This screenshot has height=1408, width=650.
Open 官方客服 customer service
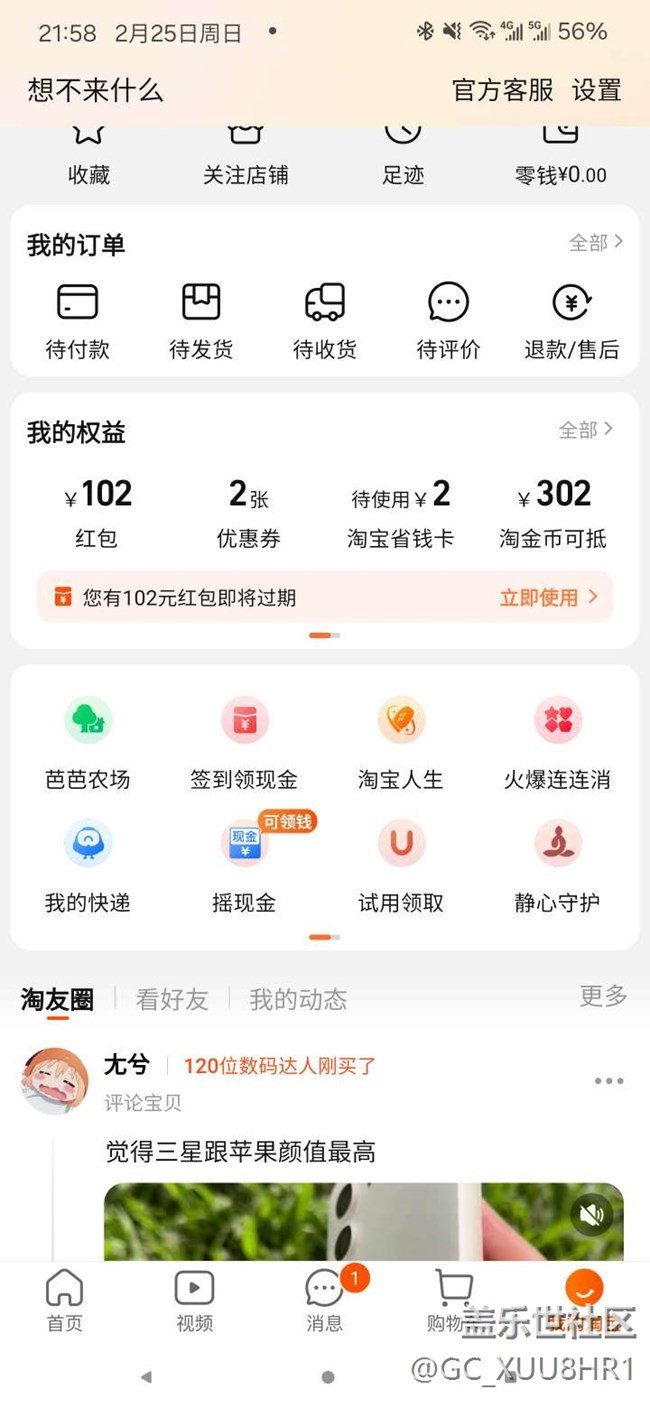502,90
